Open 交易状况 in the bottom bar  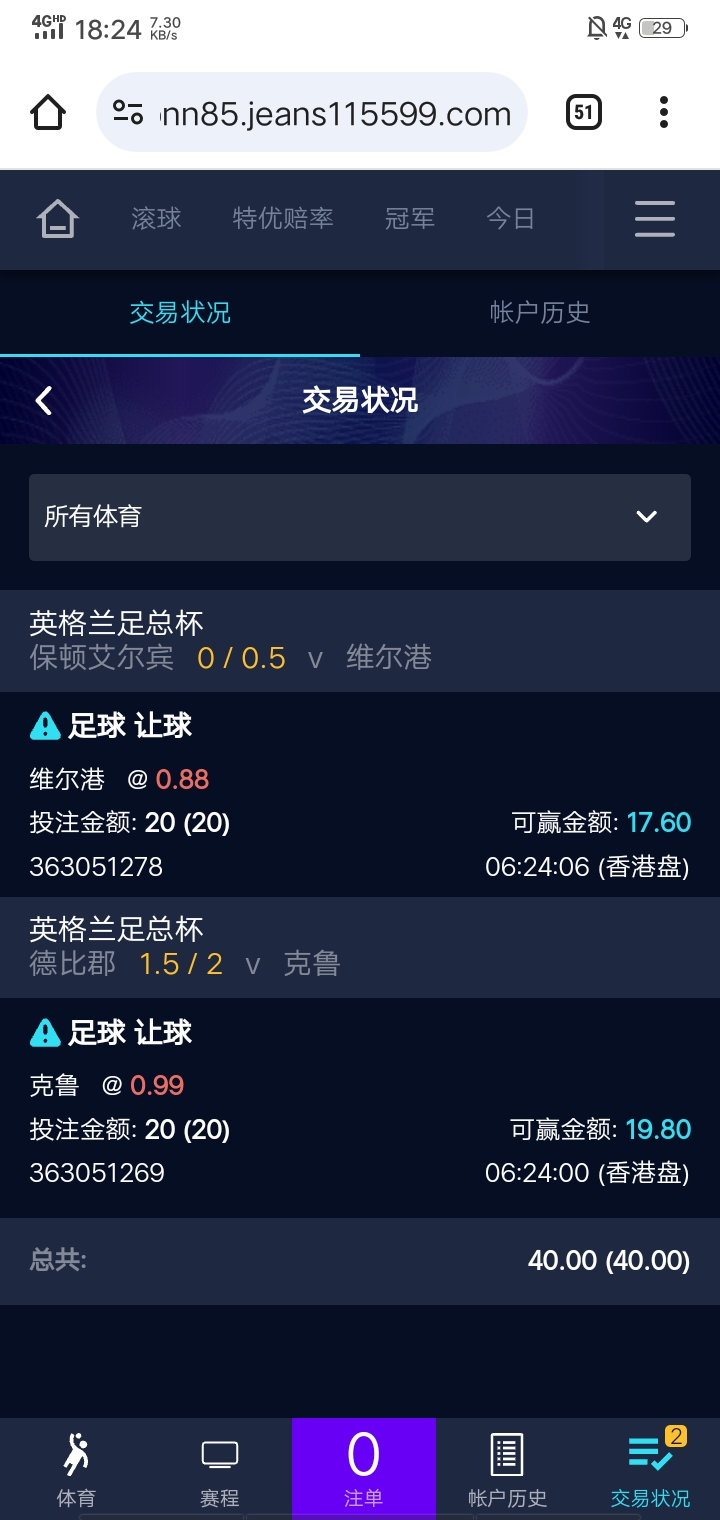point(650,1468)
